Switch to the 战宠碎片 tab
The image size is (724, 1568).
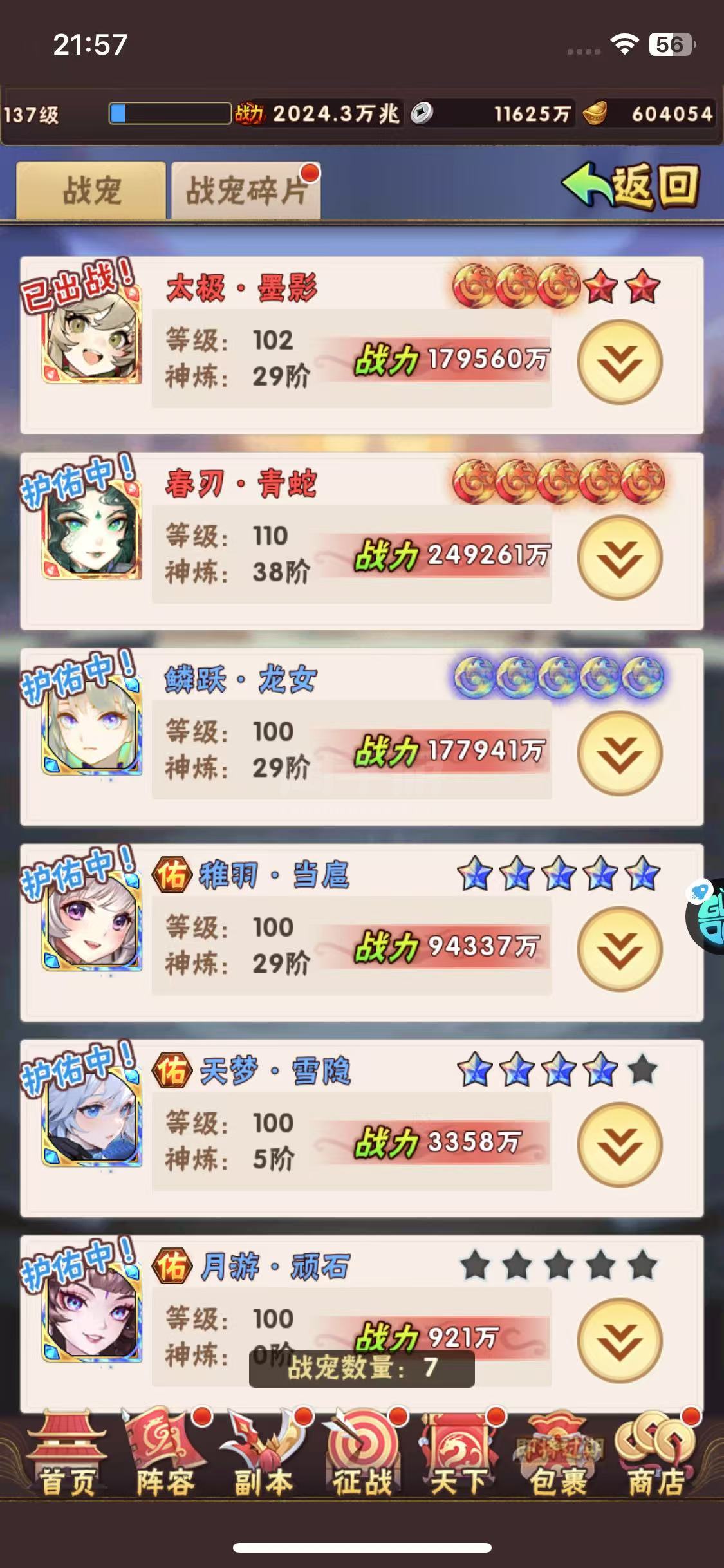pos(246,191)
